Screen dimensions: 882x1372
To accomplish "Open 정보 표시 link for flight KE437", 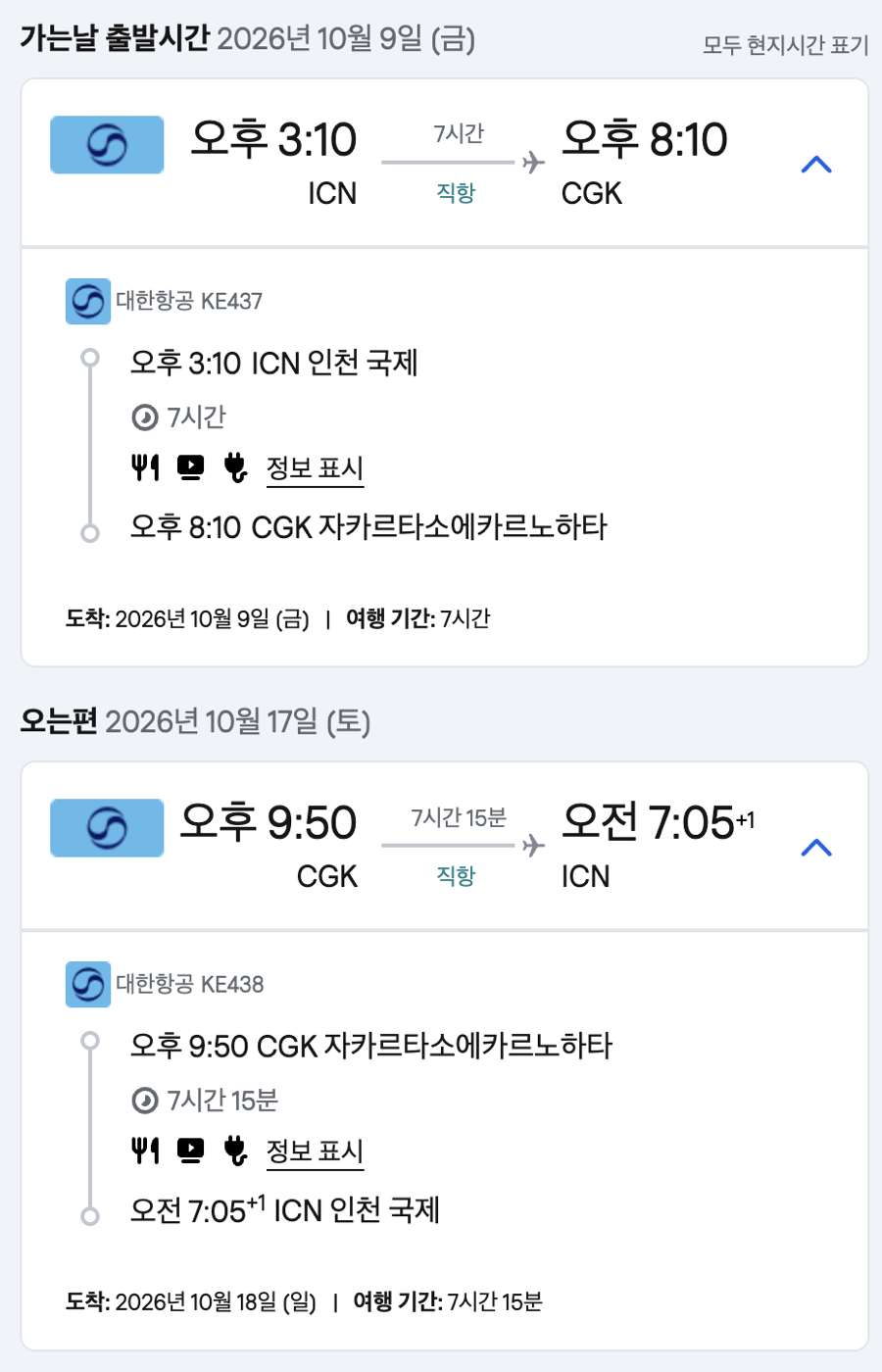I will [x=315, y=468].
